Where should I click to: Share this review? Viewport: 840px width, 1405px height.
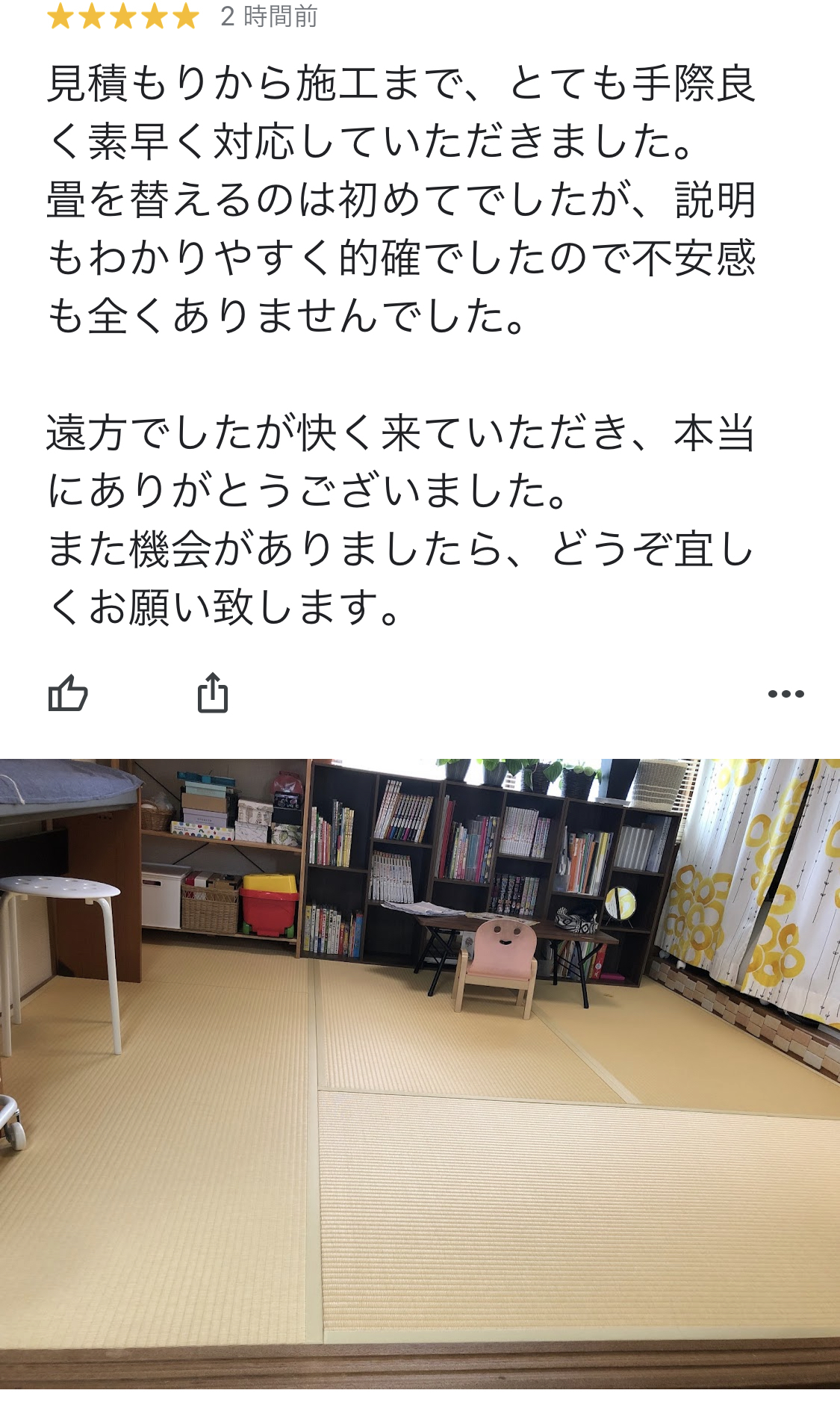point(213,693)
